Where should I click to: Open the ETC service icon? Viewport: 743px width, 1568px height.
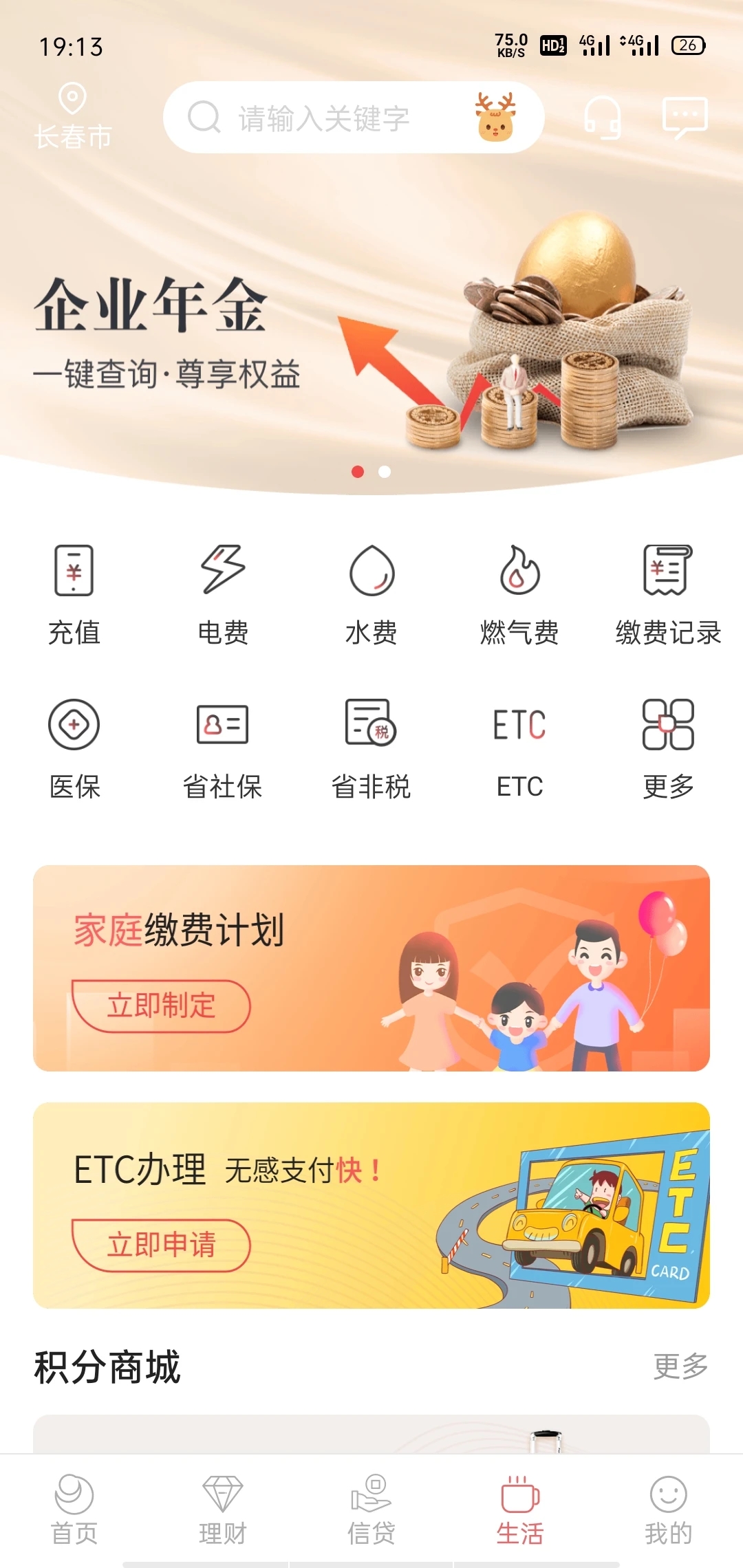tap(519, 743)
